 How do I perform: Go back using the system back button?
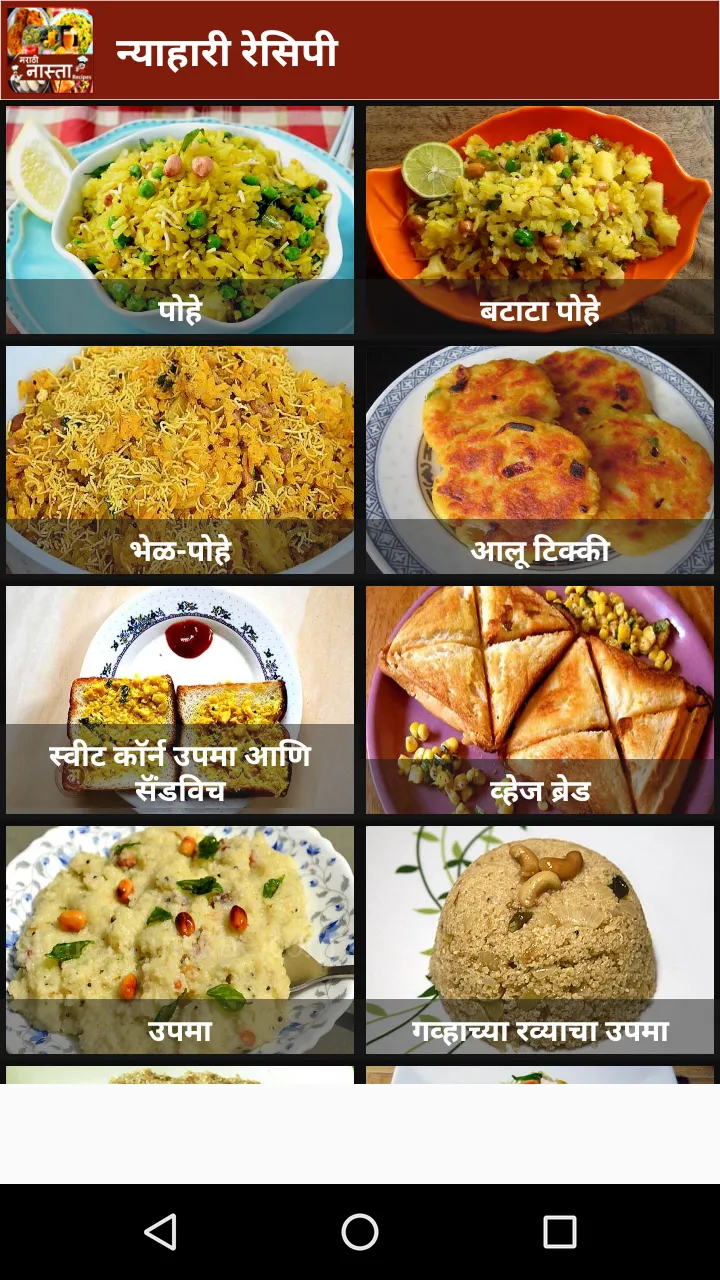160,1232
